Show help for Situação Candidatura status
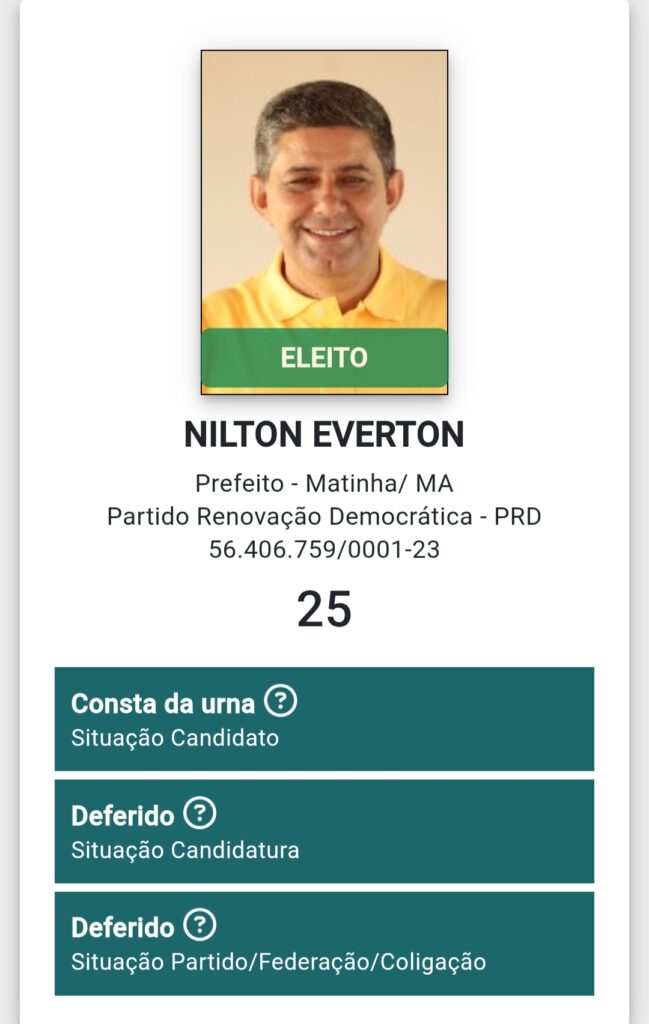 coord(200,814)
